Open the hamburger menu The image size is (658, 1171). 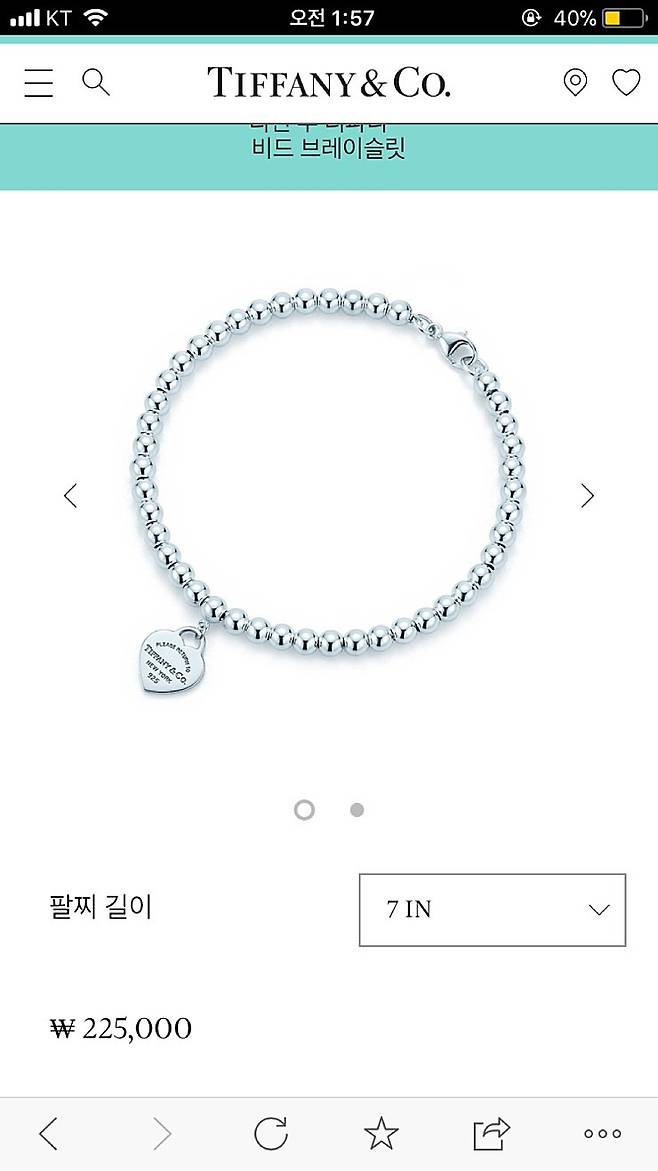(x=39, y=82)
